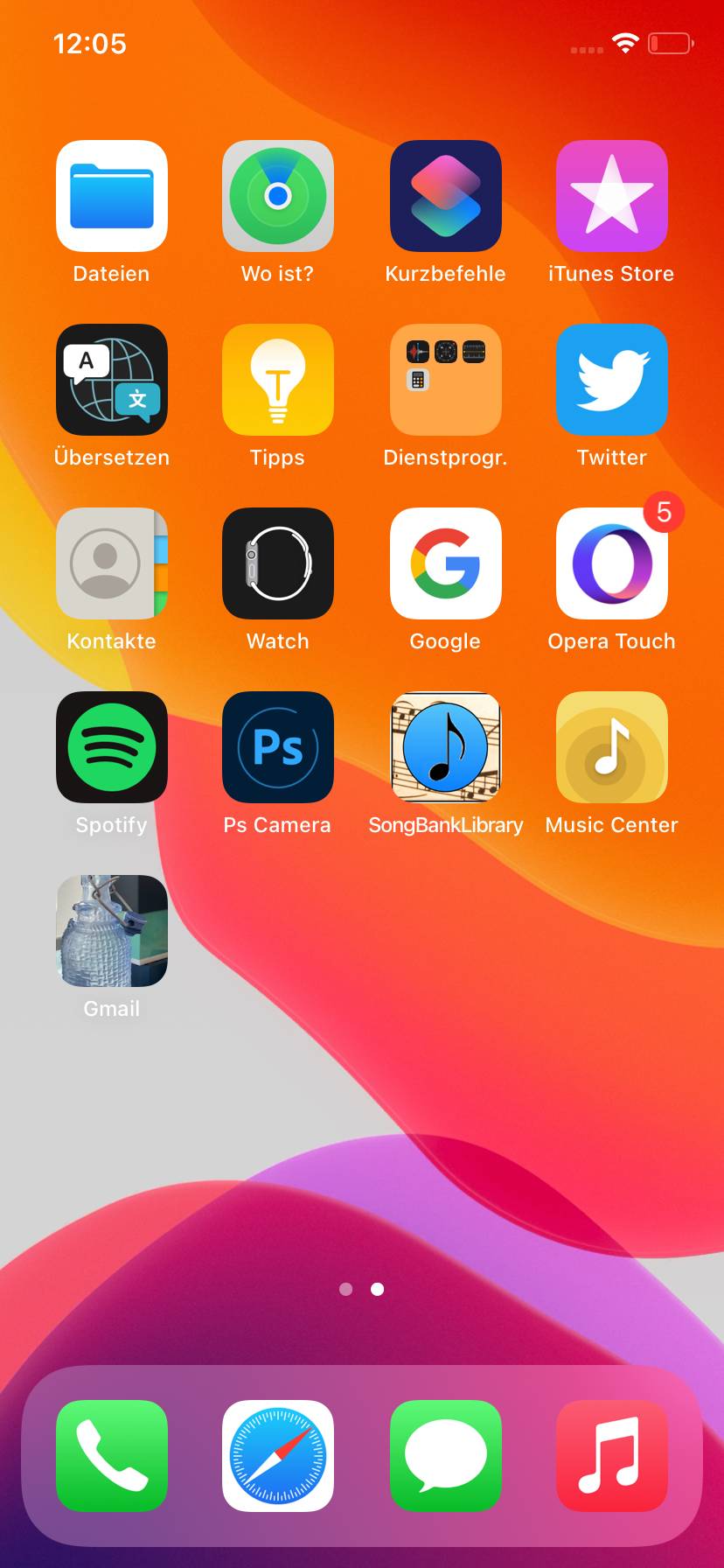Launch the Übersetzen app
The height and width of the screenshot is (1568, 724).
click(x=112, y=380)
